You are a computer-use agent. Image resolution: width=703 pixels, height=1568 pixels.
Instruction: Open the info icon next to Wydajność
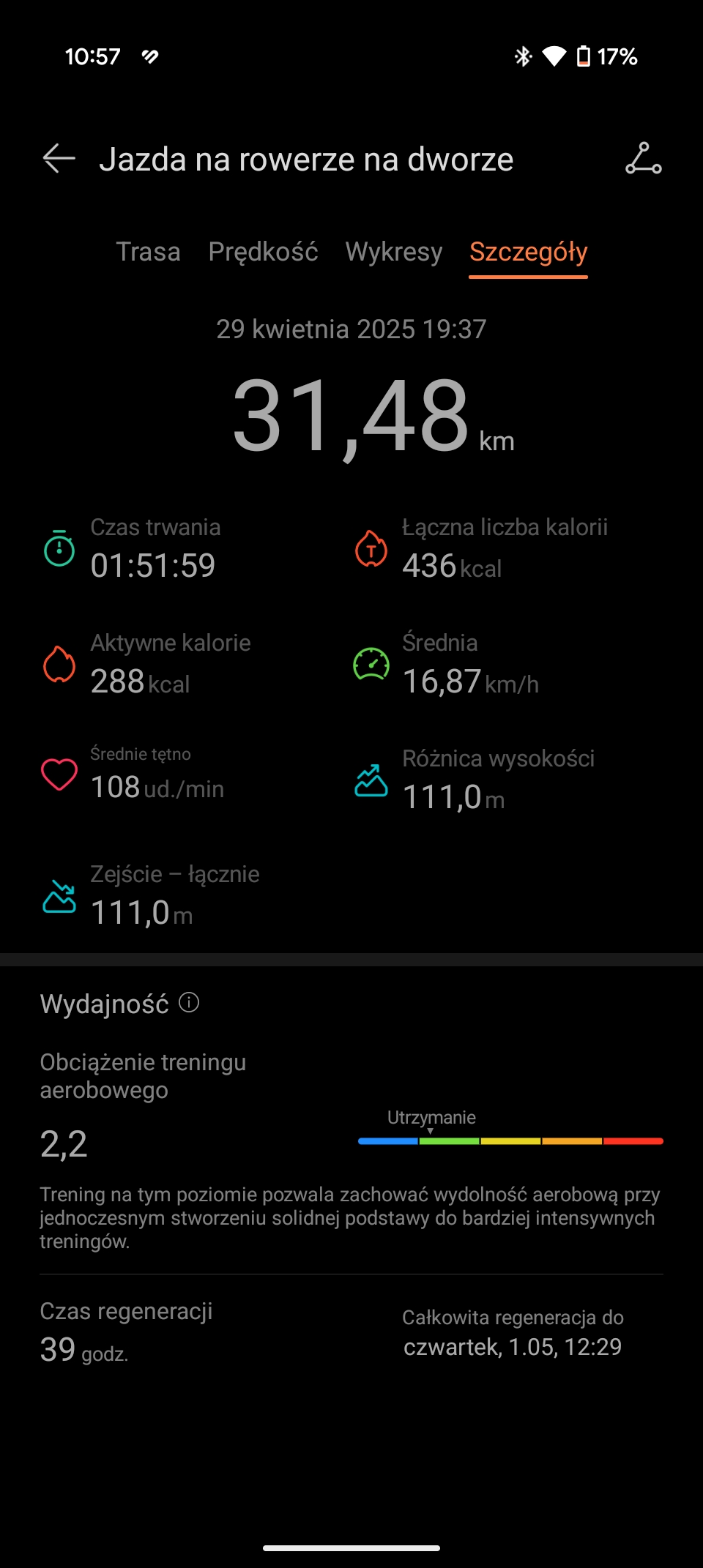[189, 1002]
